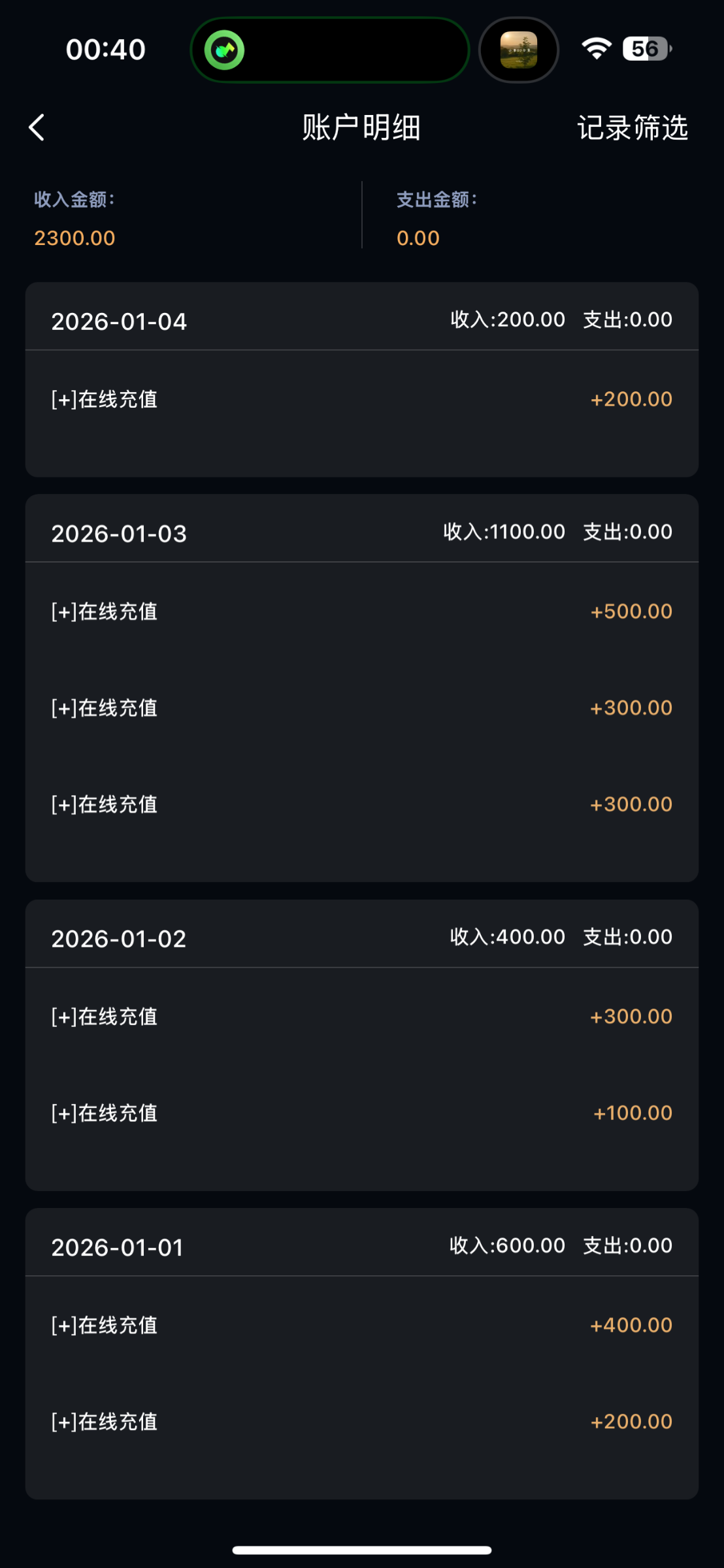Expand the 2026-01-01 date section header
The width and height of the screenshot is (724, 1568).
[x=118, y=1247]
